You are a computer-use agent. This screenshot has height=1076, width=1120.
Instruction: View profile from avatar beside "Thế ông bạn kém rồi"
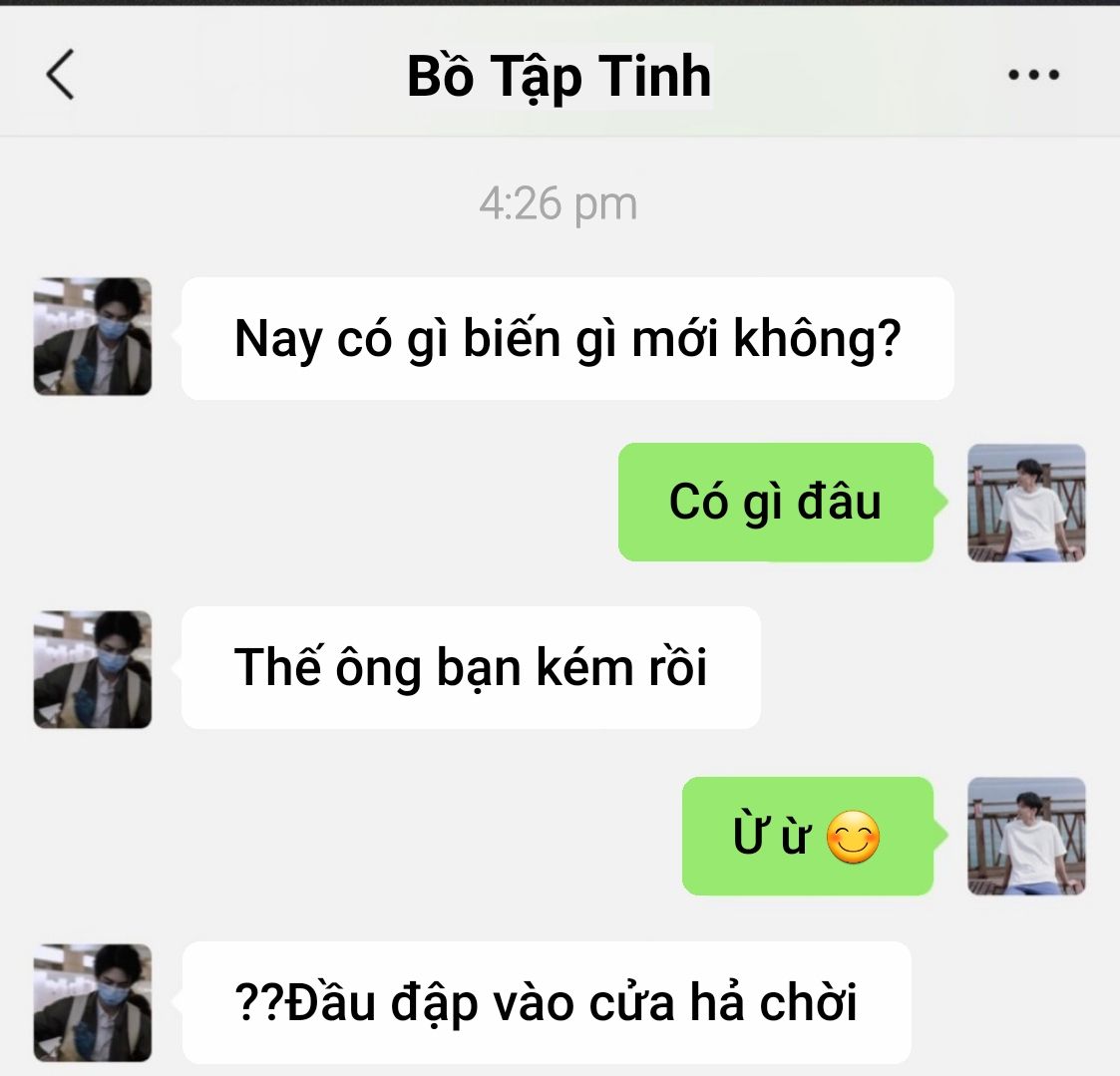(93, 669)
